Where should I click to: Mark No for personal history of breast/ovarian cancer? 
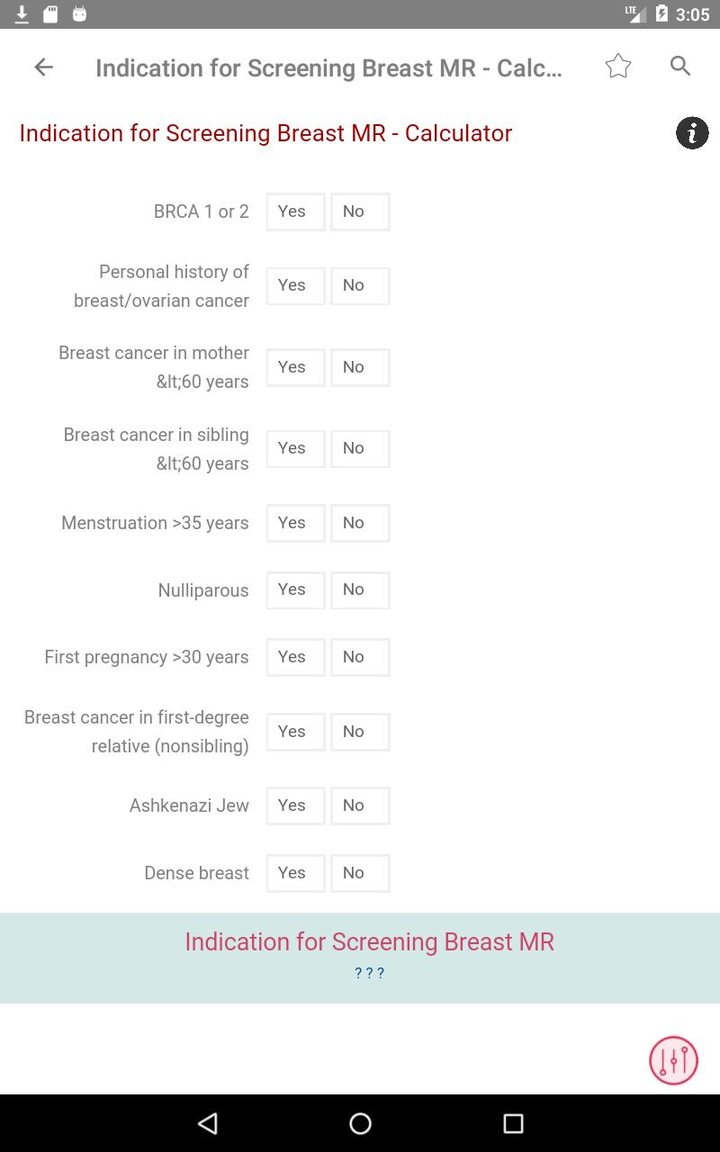point(359,285)
